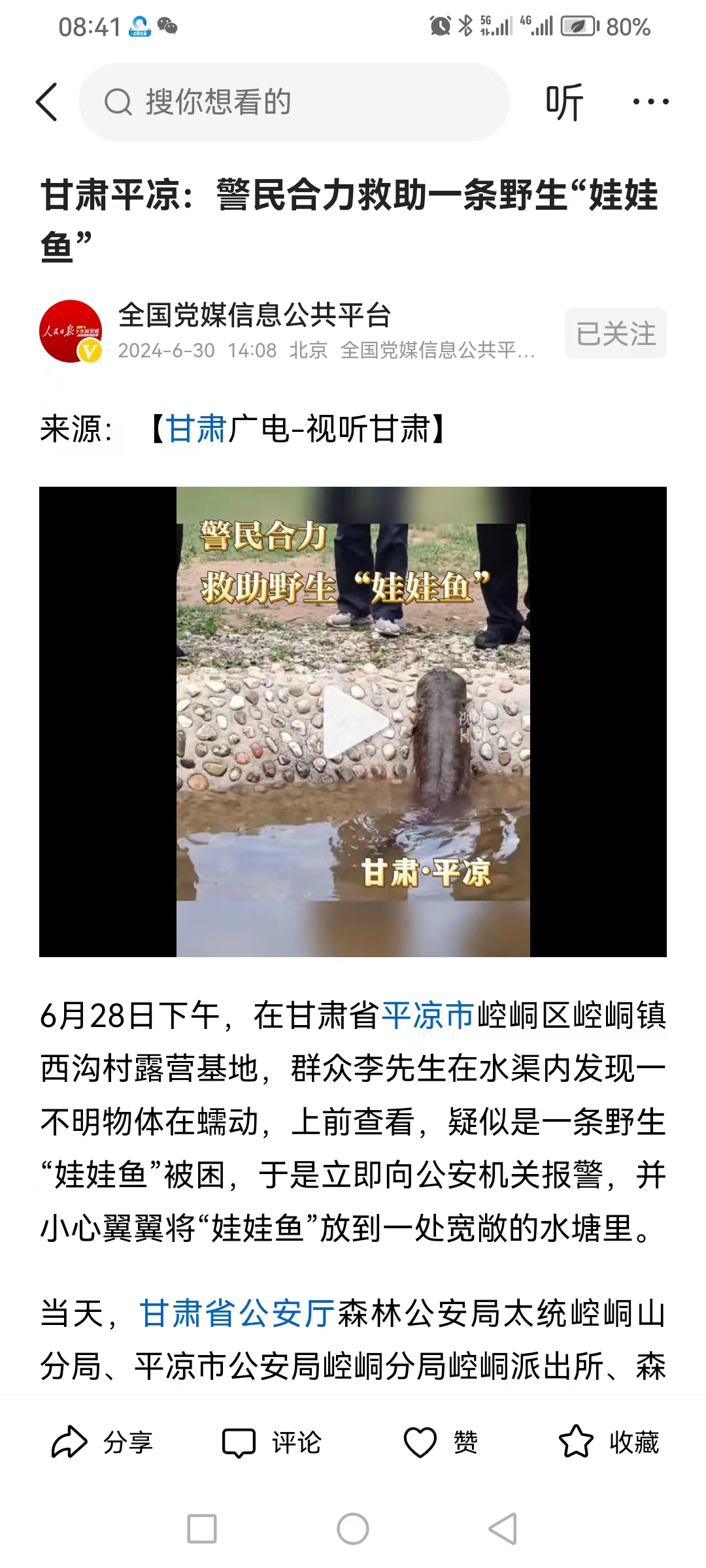Open the three-dot overflow menu
The height and width of the screenshot is (1568, 706).
650,102
